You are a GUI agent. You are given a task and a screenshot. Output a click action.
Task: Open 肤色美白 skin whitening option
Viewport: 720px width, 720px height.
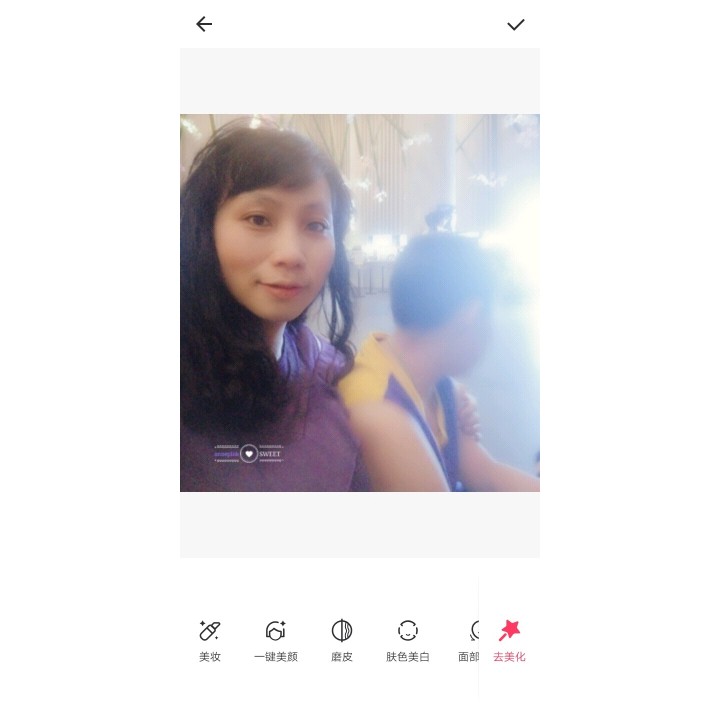coord(408,640)
